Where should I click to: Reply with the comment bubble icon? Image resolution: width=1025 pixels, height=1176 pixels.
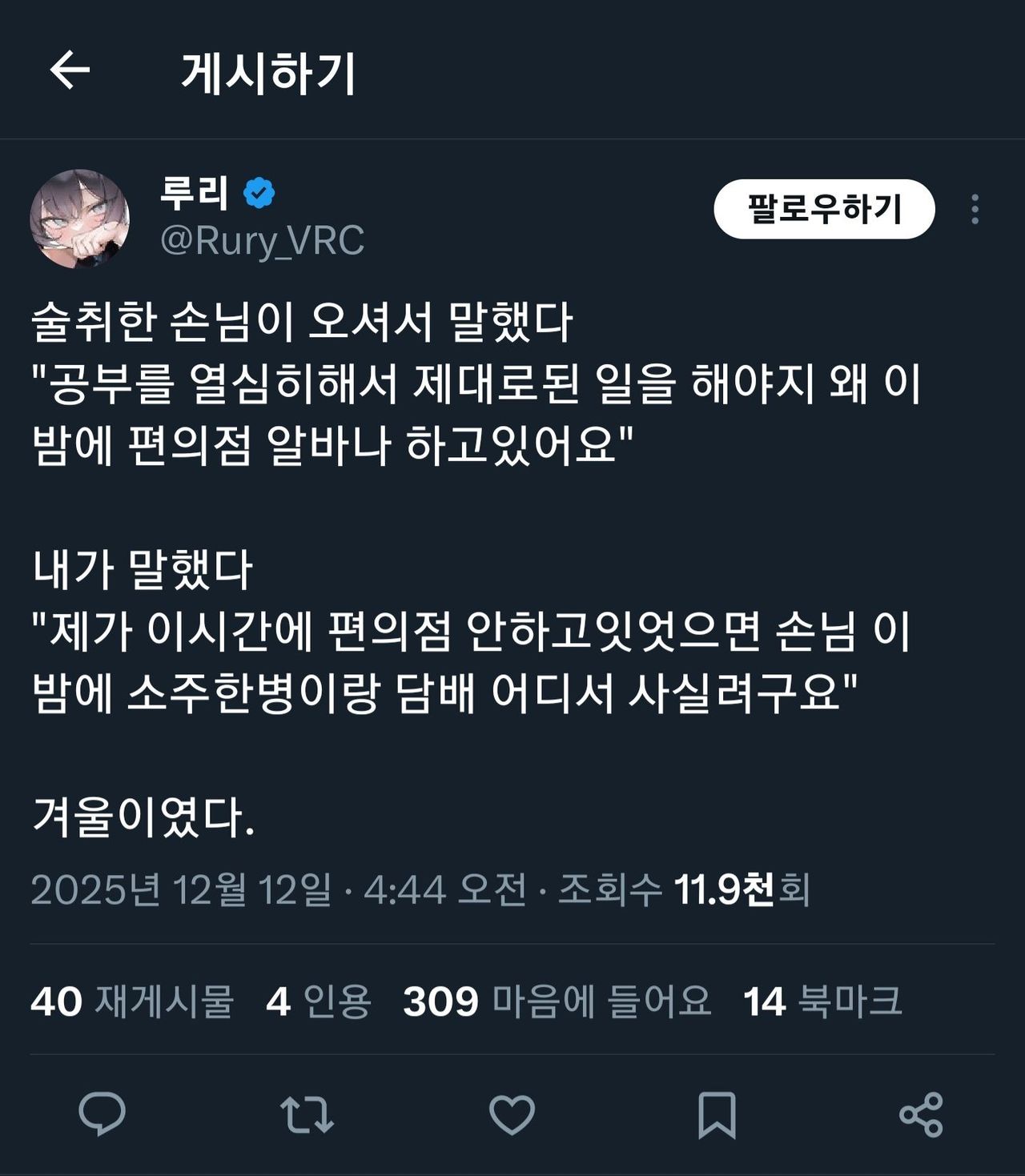[102, 1114]
